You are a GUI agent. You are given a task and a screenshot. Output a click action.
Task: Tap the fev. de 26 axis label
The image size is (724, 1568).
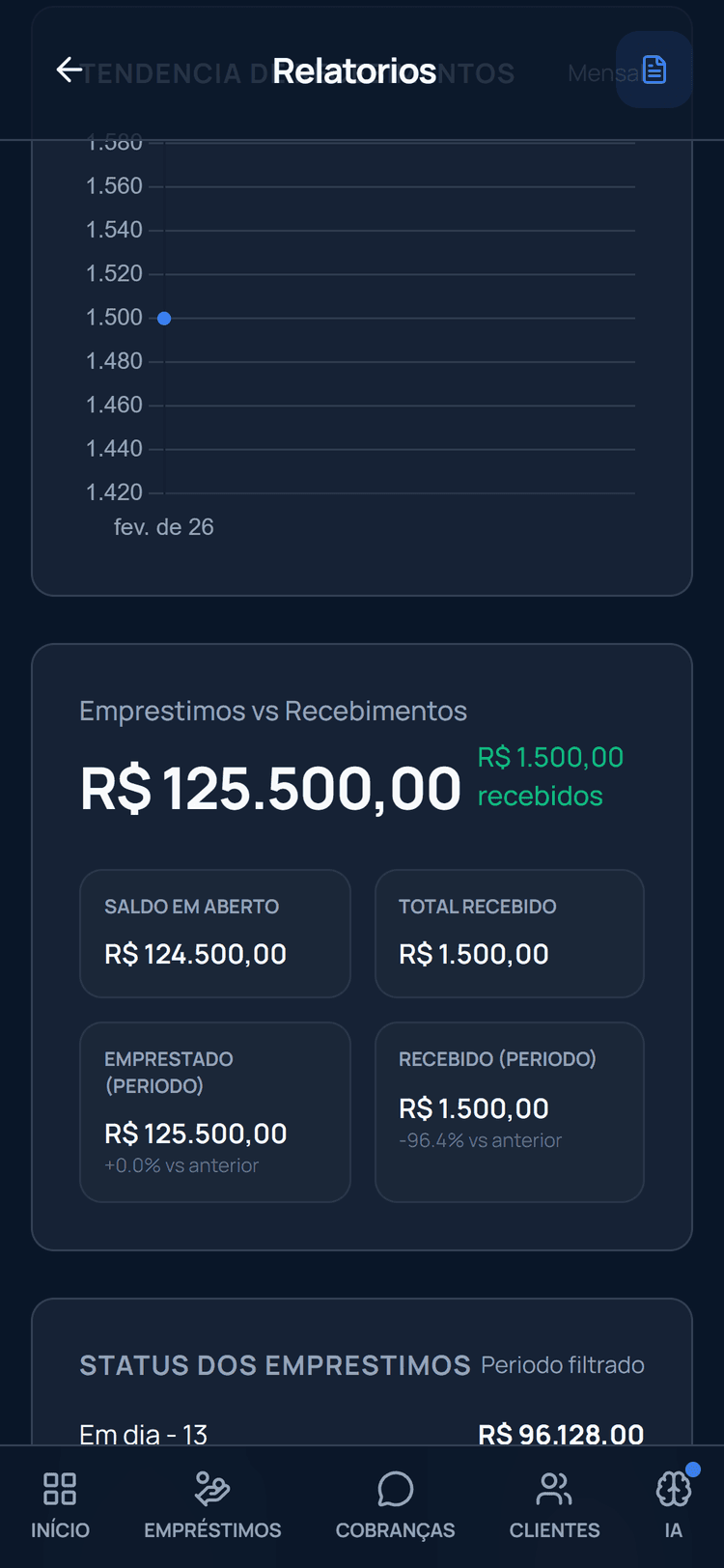click(x=164, y=527)
